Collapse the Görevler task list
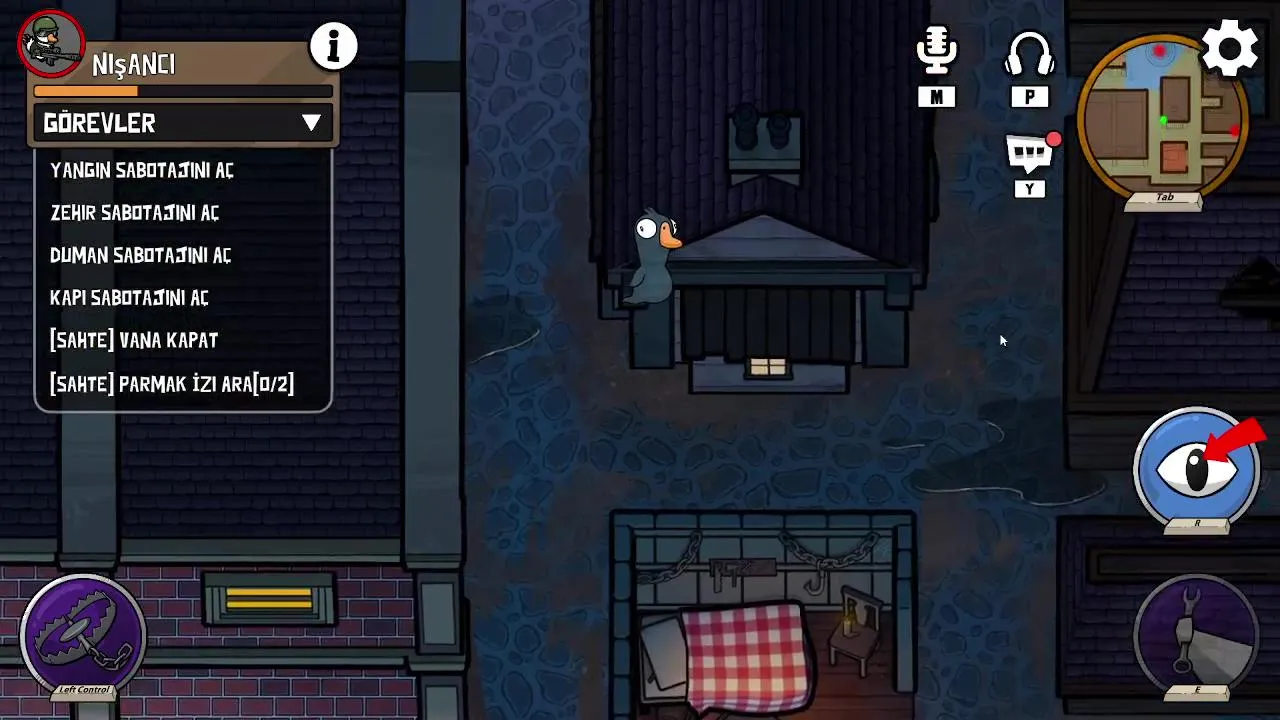This screenshot has height=720, width=1280. click(311, 123)
